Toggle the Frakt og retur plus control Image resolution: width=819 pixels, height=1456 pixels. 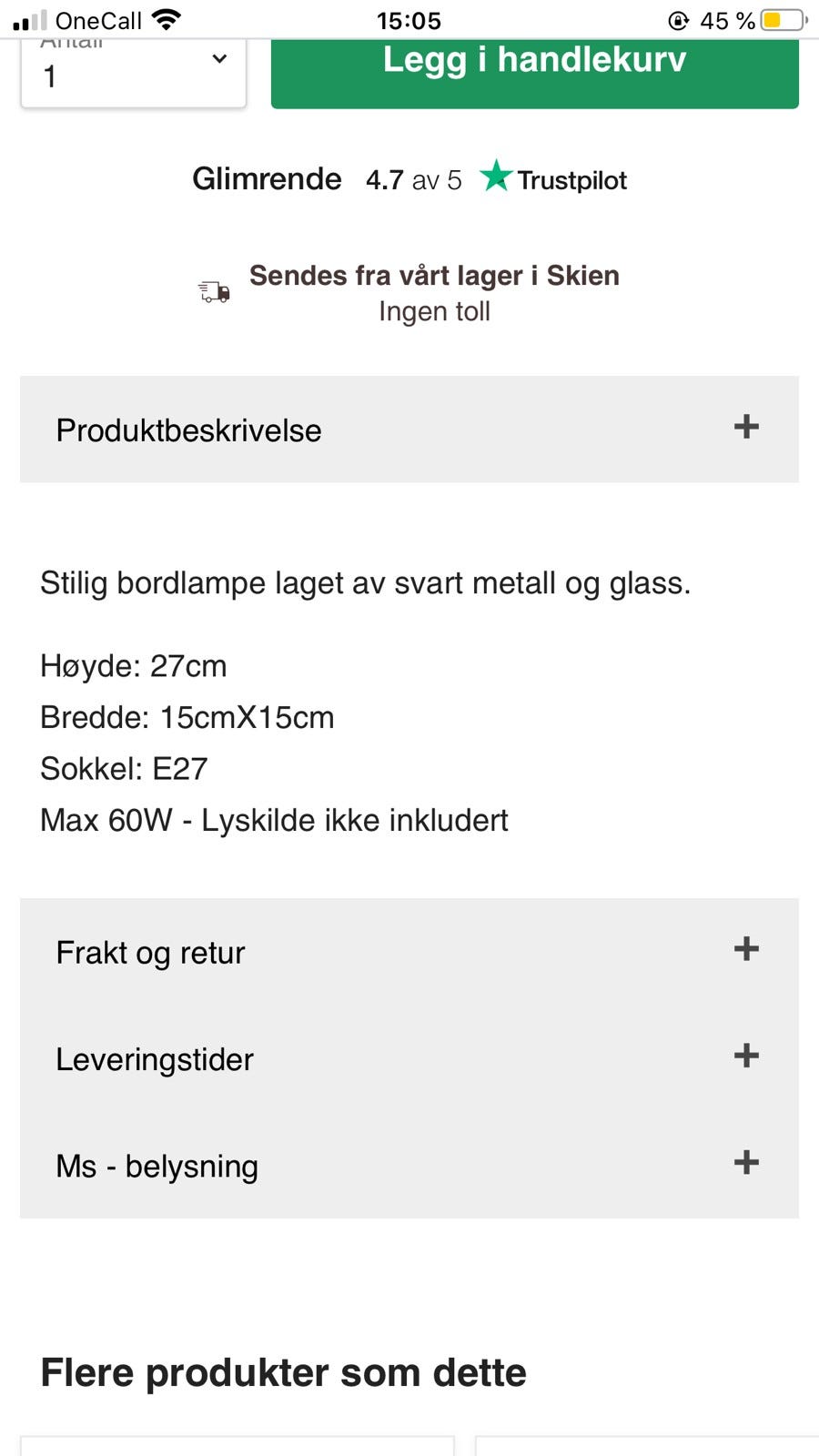[746, 949]
